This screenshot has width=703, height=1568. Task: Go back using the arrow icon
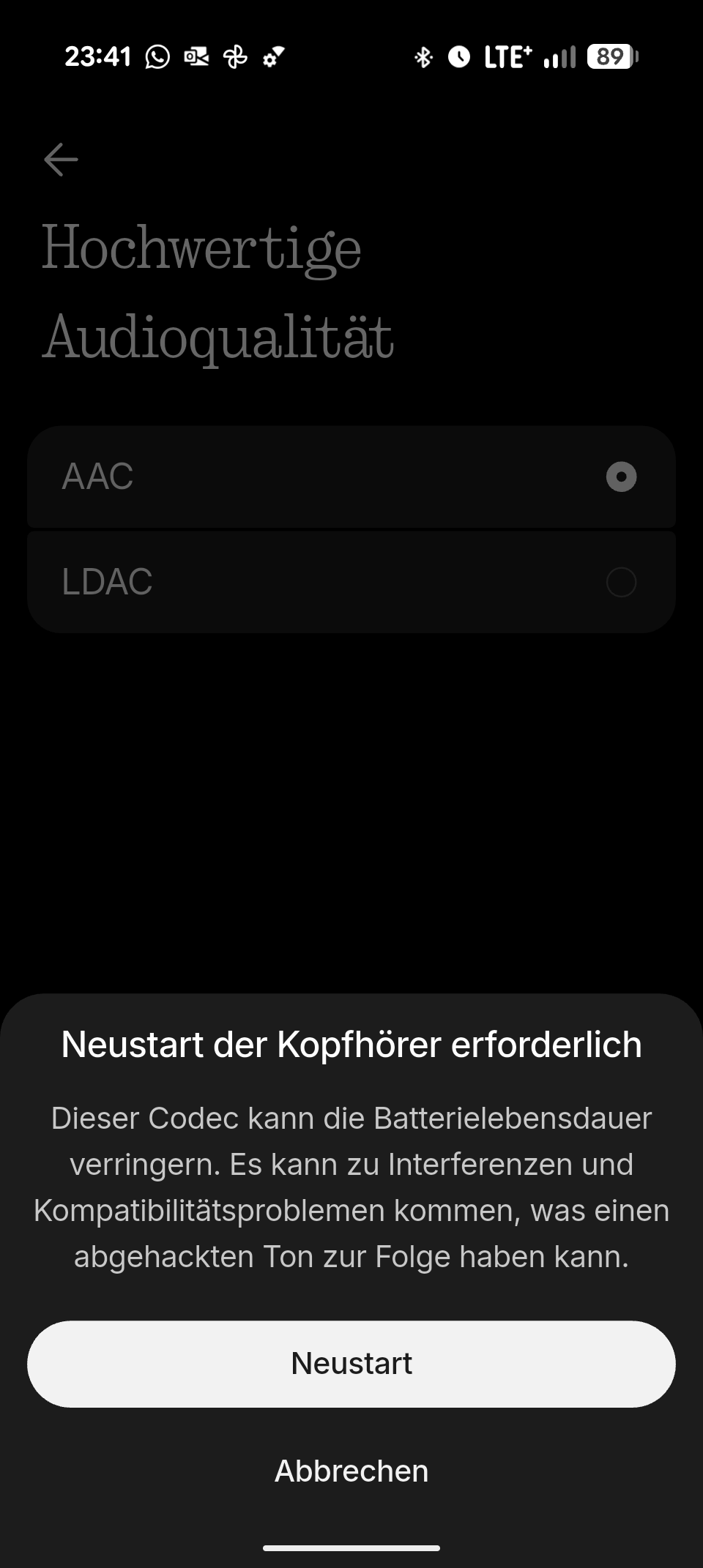coord(61,160)
